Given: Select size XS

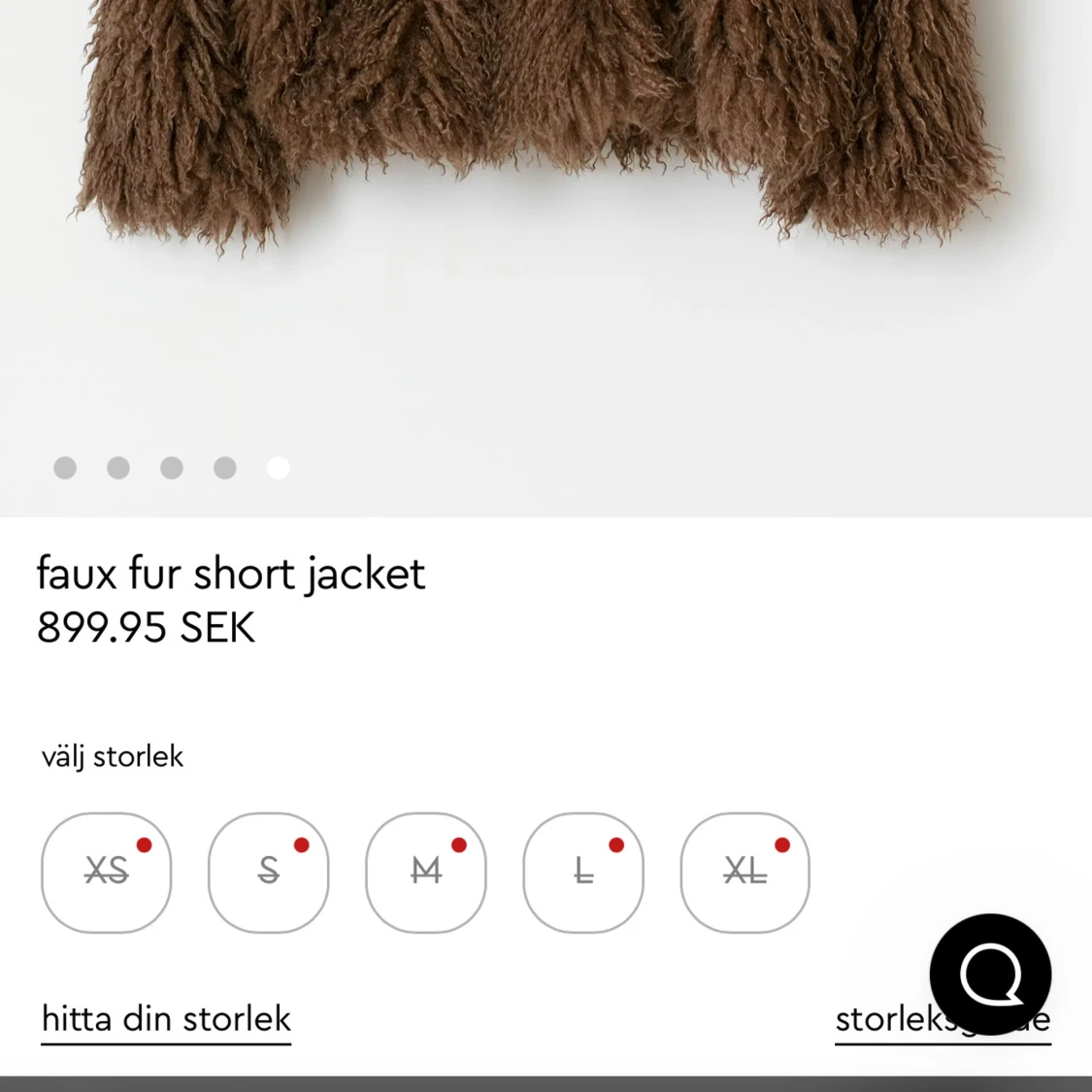Looking at the screenshot, I should 107,872.
